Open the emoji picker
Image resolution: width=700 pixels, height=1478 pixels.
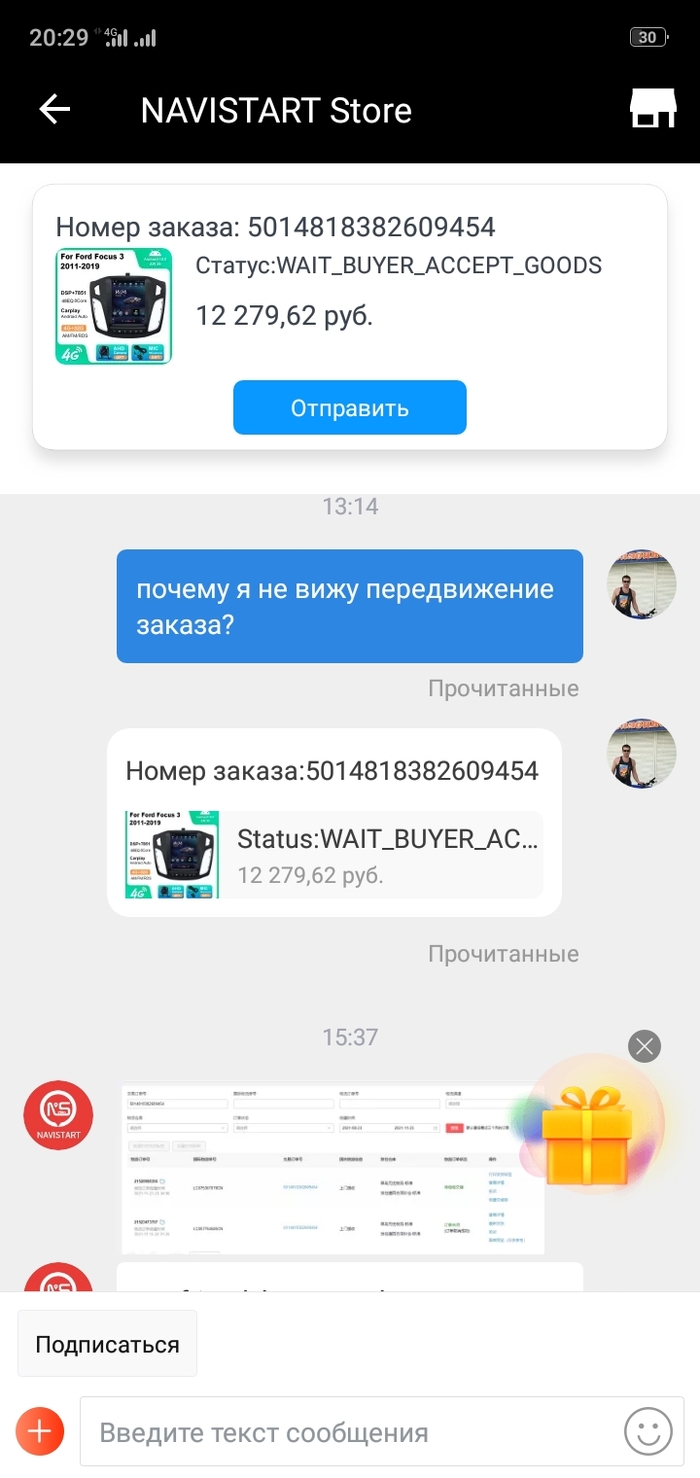(648, 1432)
